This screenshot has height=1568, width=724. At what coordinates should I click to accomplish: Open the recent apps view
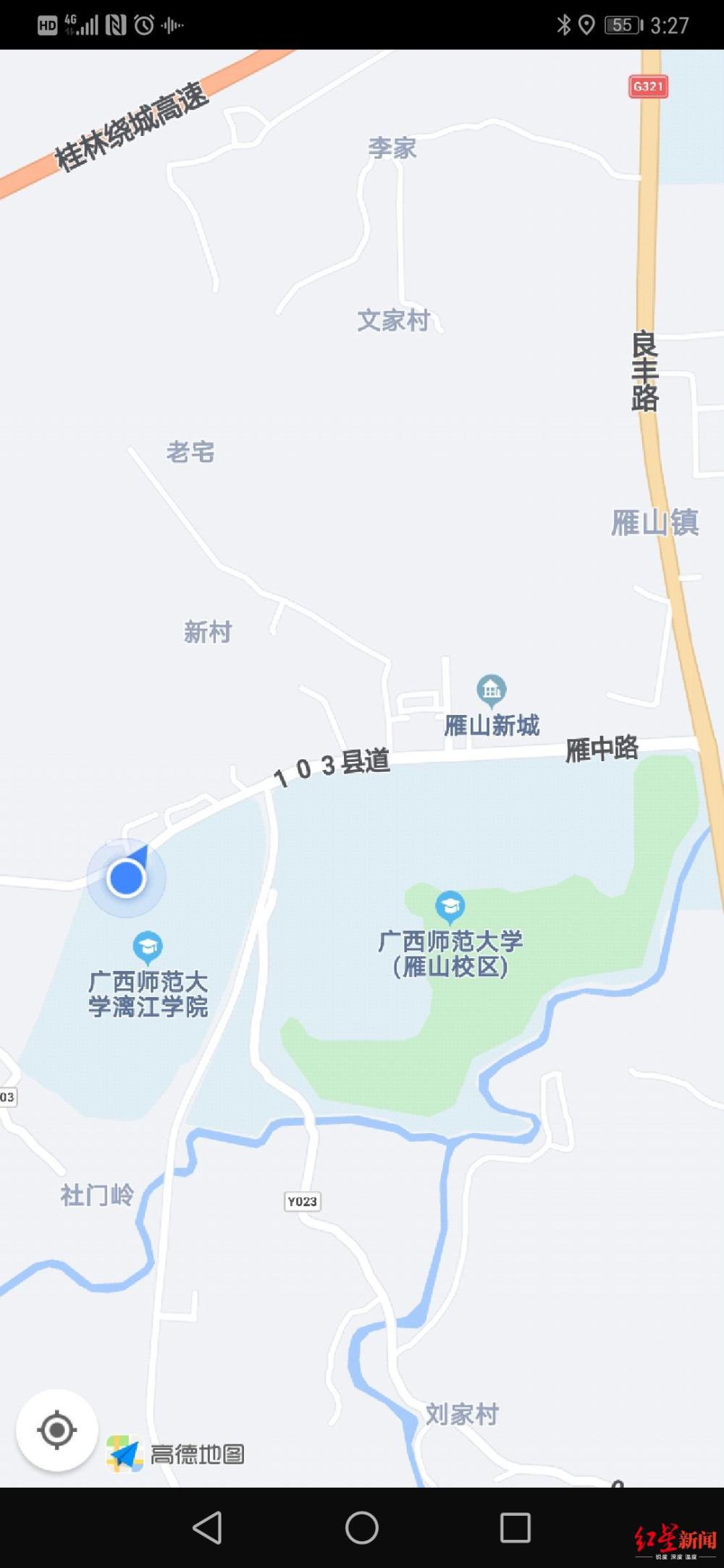point(515,1527)
